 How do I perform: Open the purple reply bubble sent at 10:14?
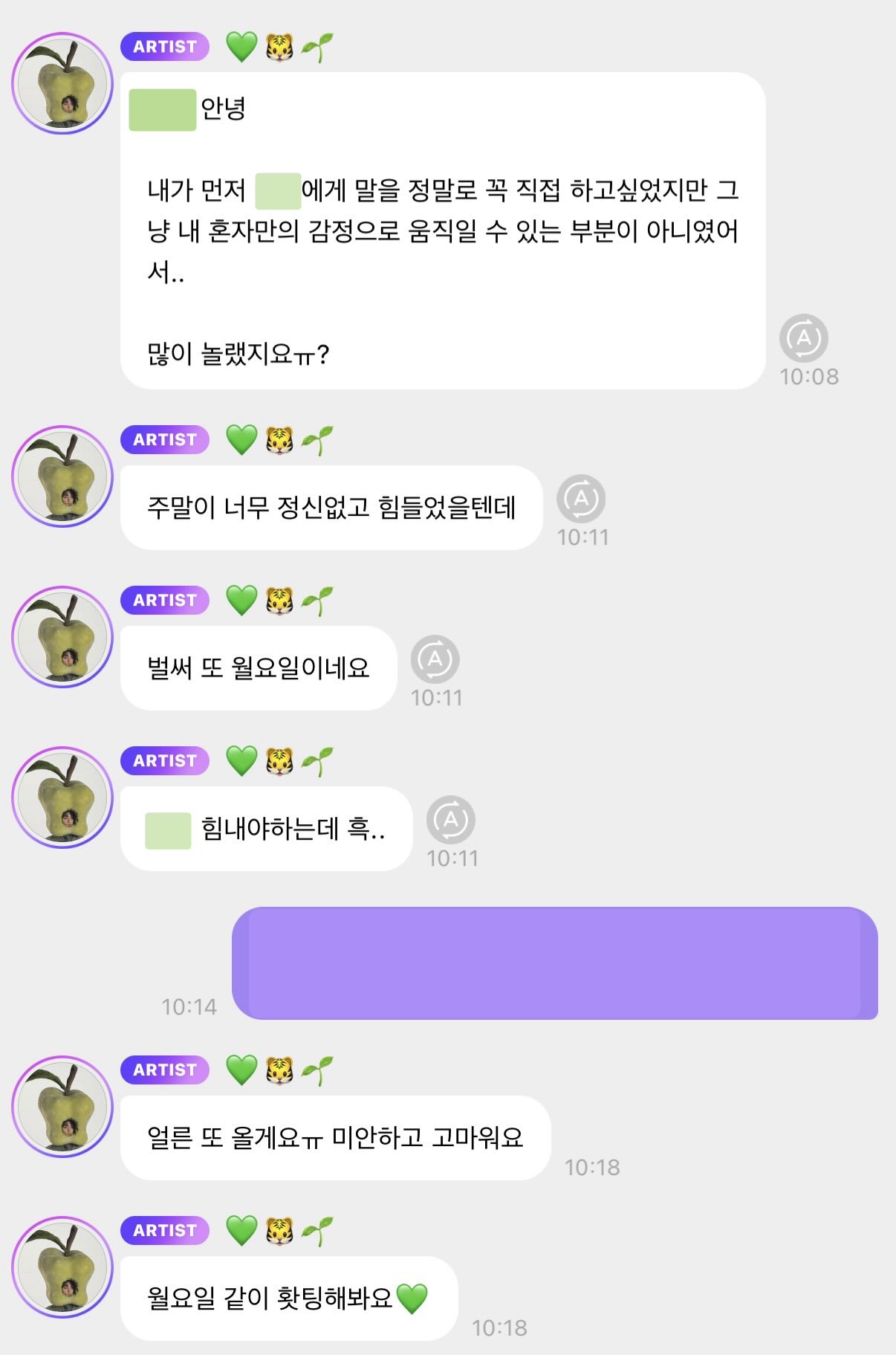557,964
